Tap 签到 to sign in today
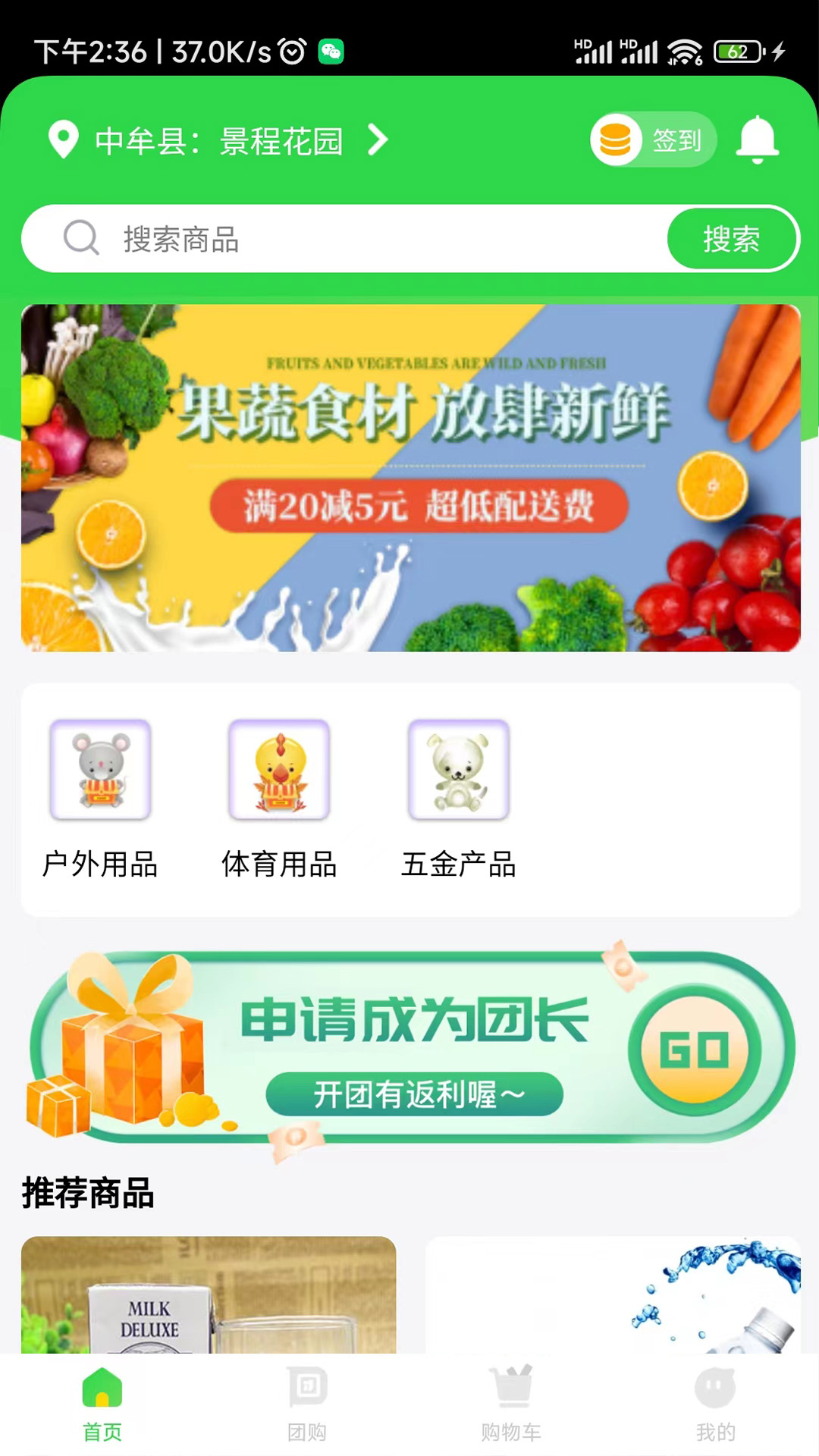The image size is (819, 1456). [677, 140]
